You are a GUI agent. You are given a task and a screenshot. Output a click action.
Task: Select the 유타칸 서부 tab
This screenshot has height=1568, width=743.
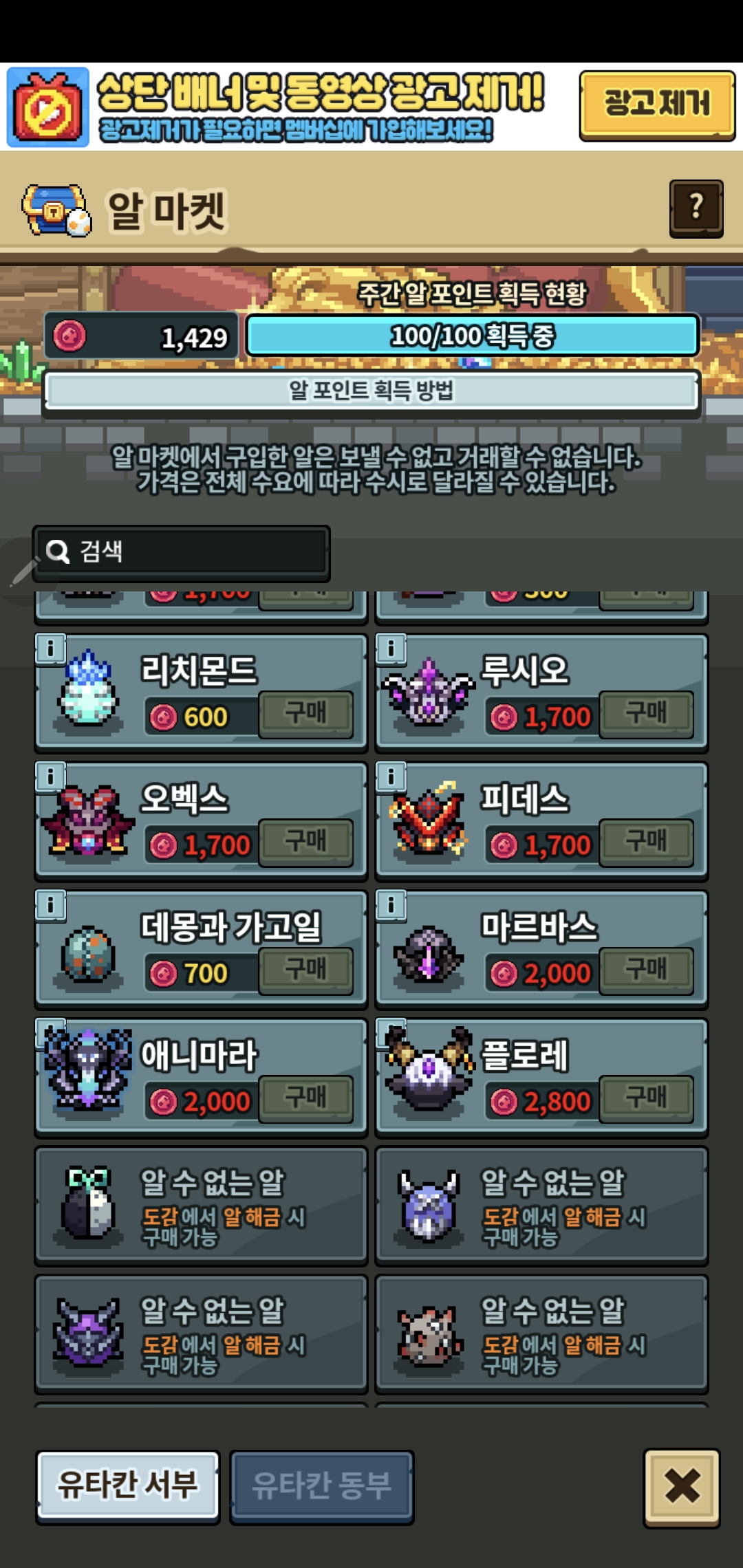coord(128,1485)
